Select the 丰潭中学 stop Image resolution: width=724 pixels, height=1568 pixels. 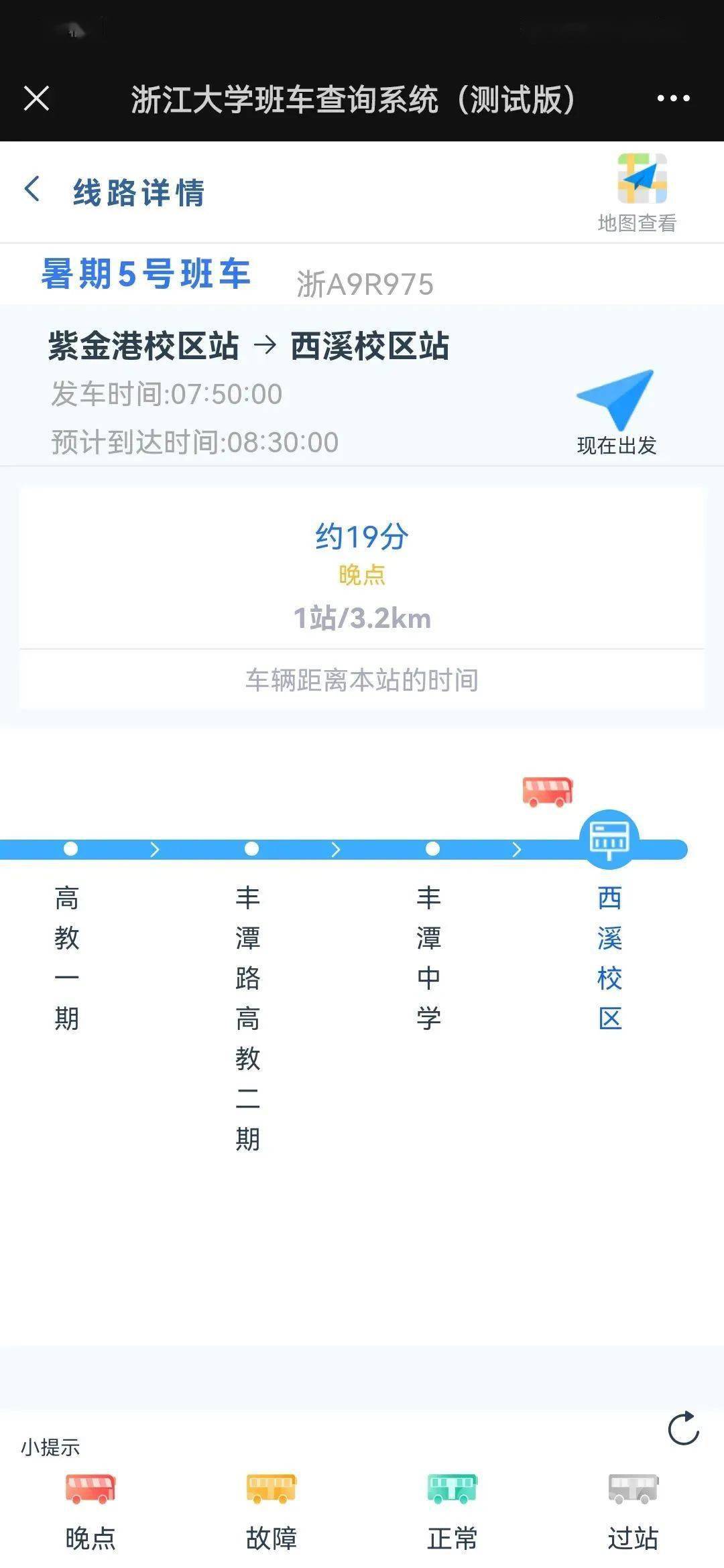coord(429,958)
